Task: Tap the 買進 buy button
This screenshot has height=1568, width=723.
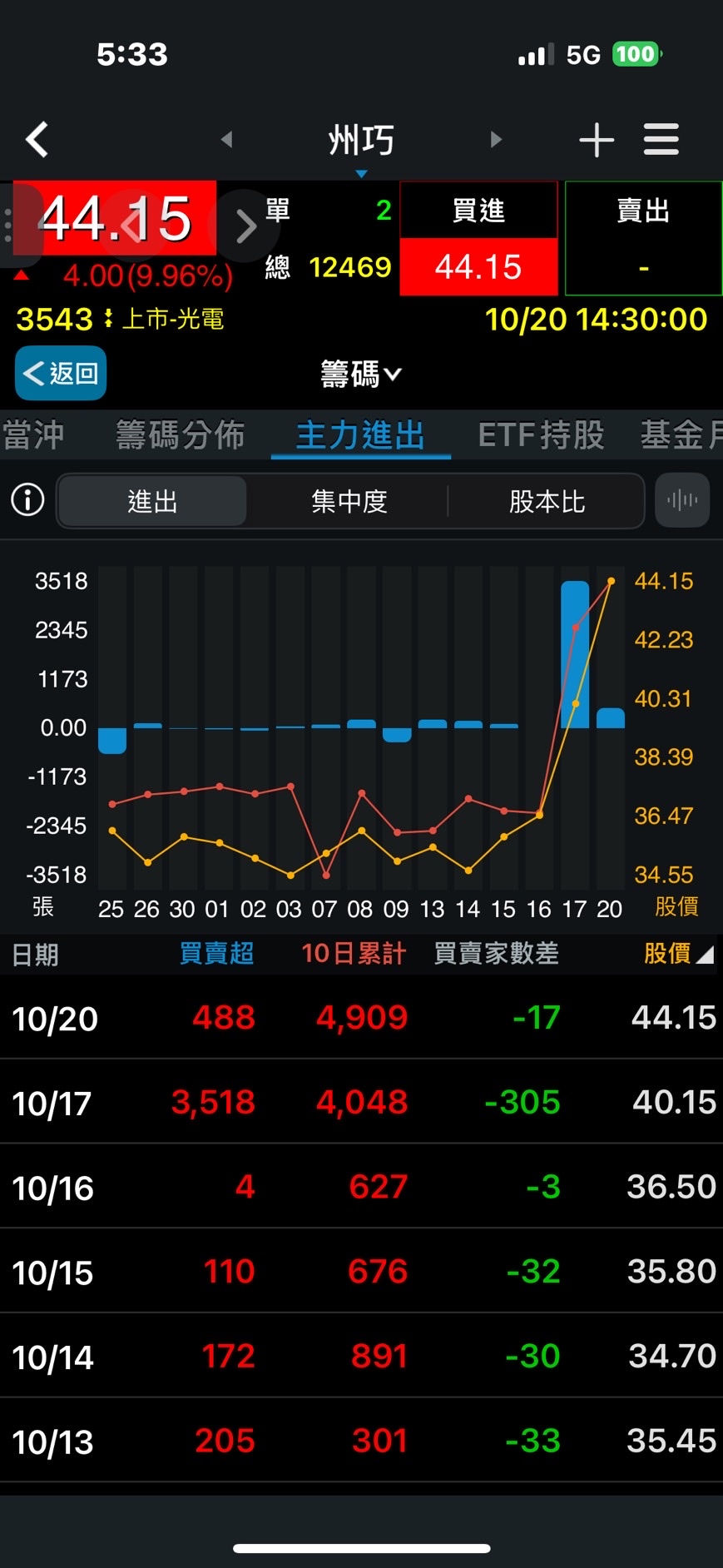Action: pos(478,238)
